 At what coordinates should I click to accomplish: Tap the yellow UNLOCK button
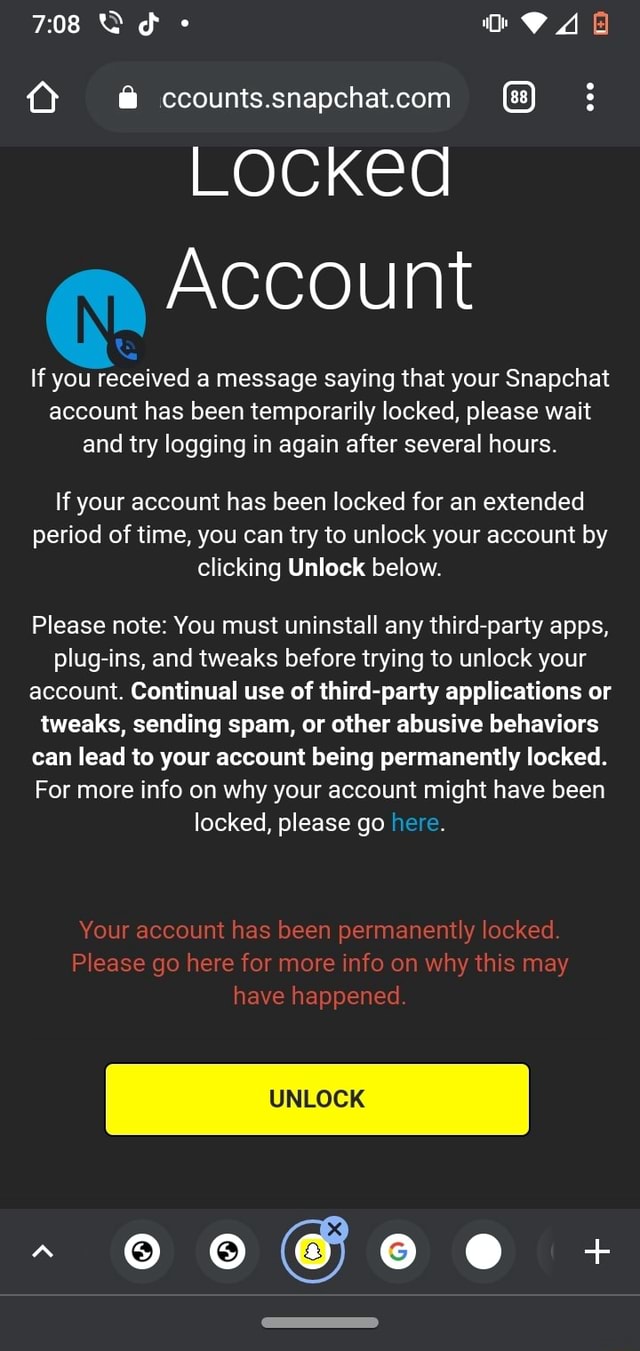click(317, 1098)
